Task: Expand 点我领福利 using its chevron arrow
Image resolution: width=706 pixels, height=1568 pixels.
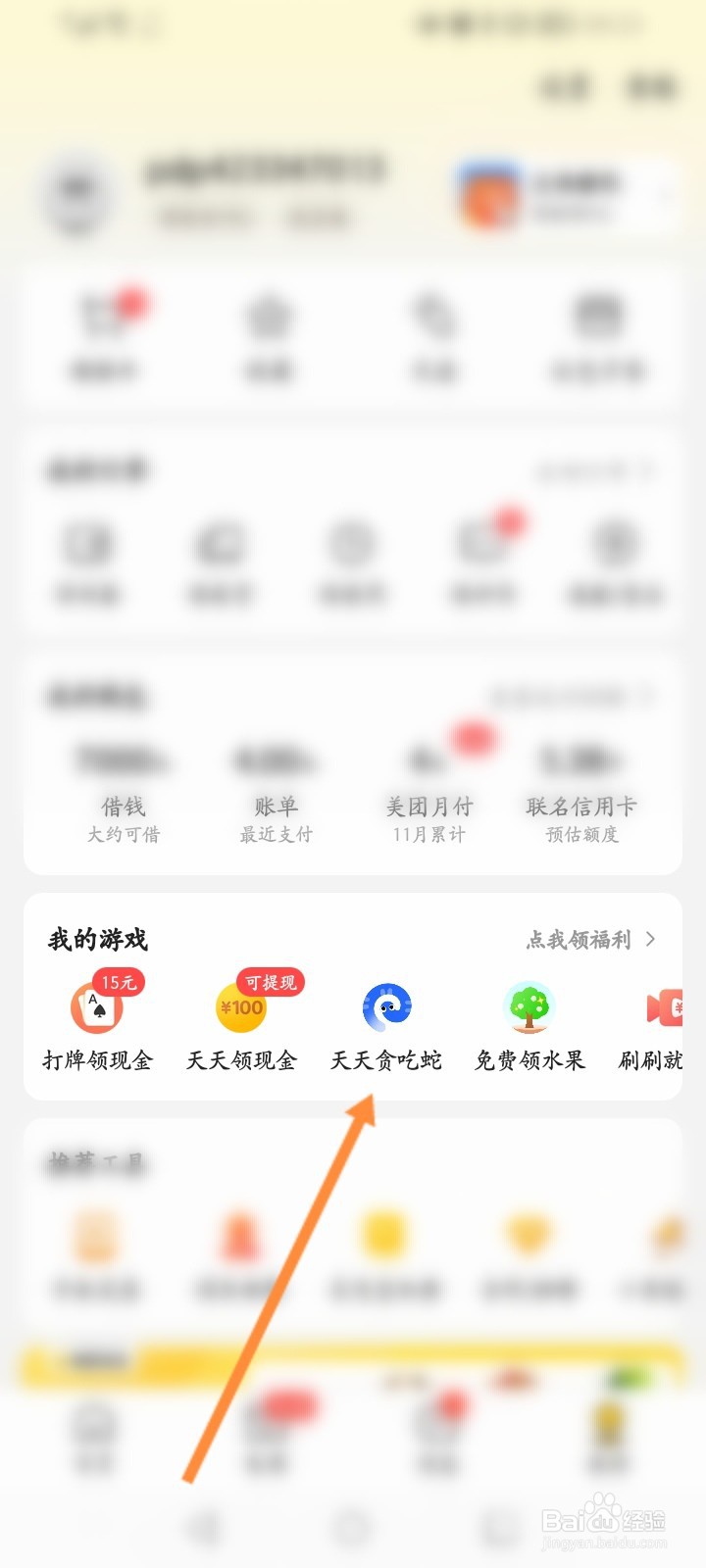Action: point(650,939)
